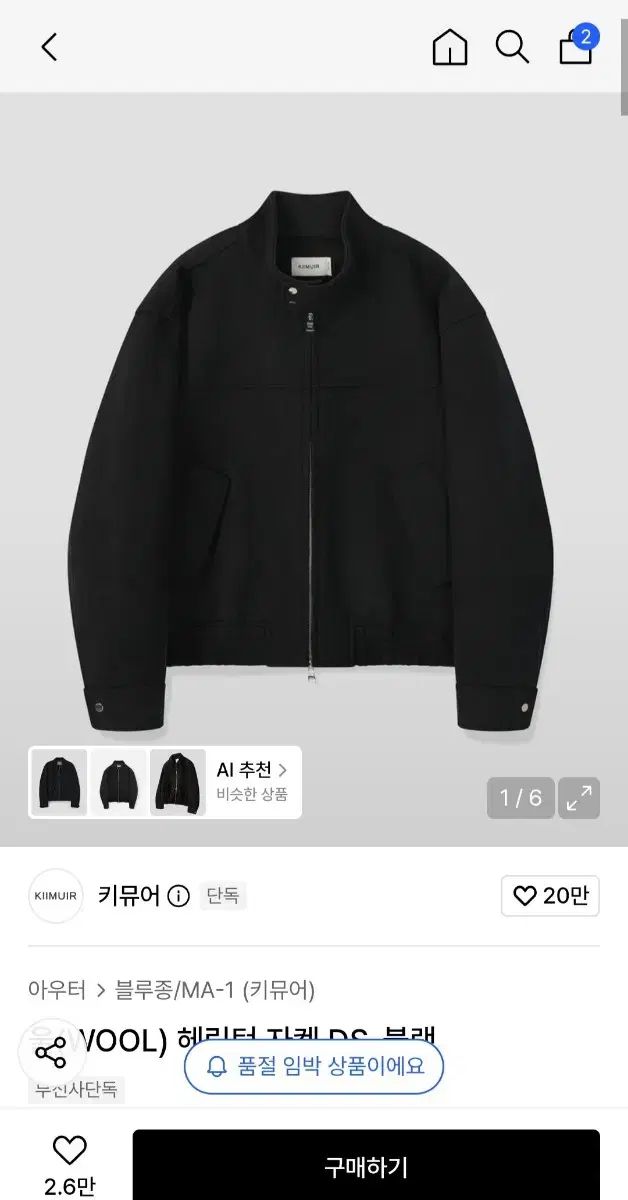This screenshot has height=1200, width=628.
Task: Tap the 품절 임박 상품이에요 alert pill
Action: point(314,1066)
